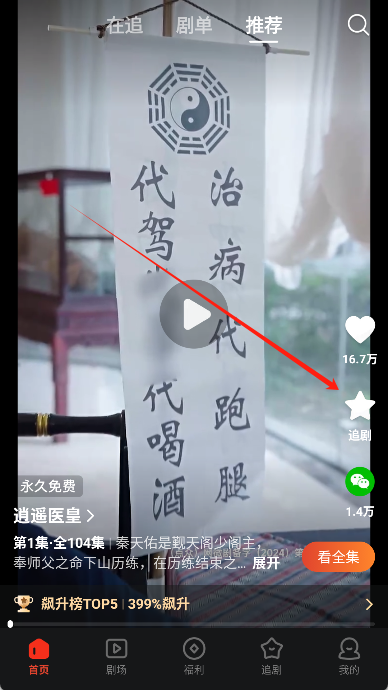Tap the 追剧 star to follow the drama
The width and height of the screenshot is (388, 690).
click(360, 406)
